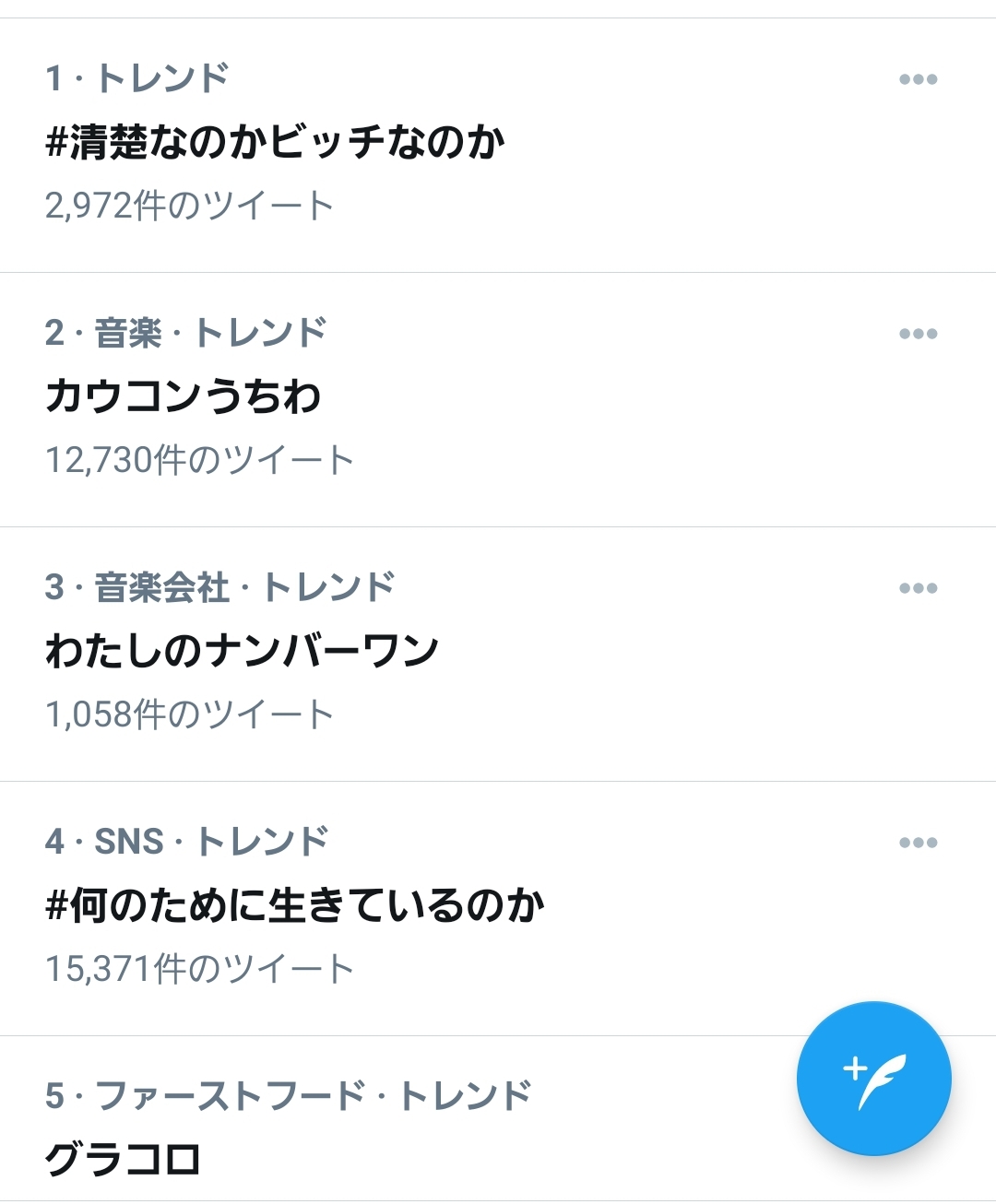Screen dimensions: 996x1204
Task: Open trend #清楚なのかビッチなのか
Action: click(x=275, y=143)
